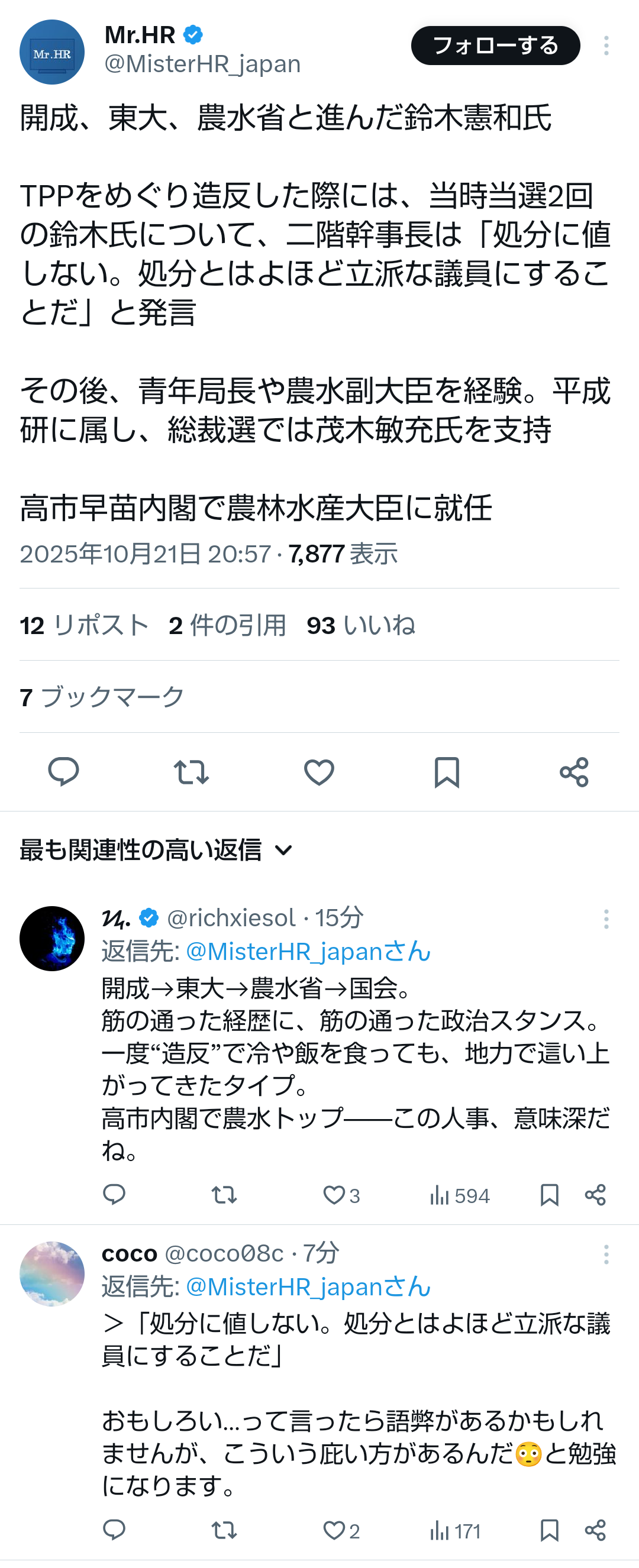Open the overflow menu on Mr.HR's post
The image size is (639, 1568).
coord(605,46)
